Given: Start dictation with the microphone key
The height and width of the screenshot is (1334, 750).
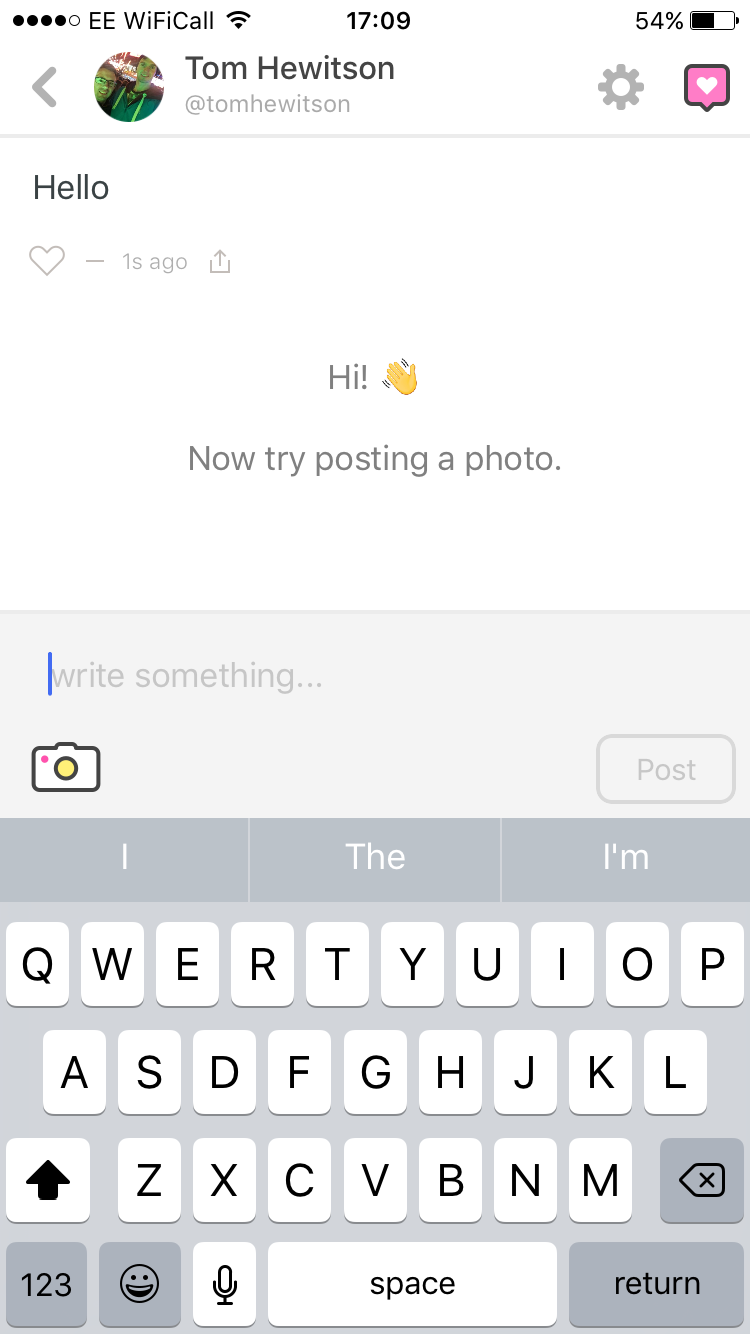Looking at the screenshot, I should point(225,1284).
